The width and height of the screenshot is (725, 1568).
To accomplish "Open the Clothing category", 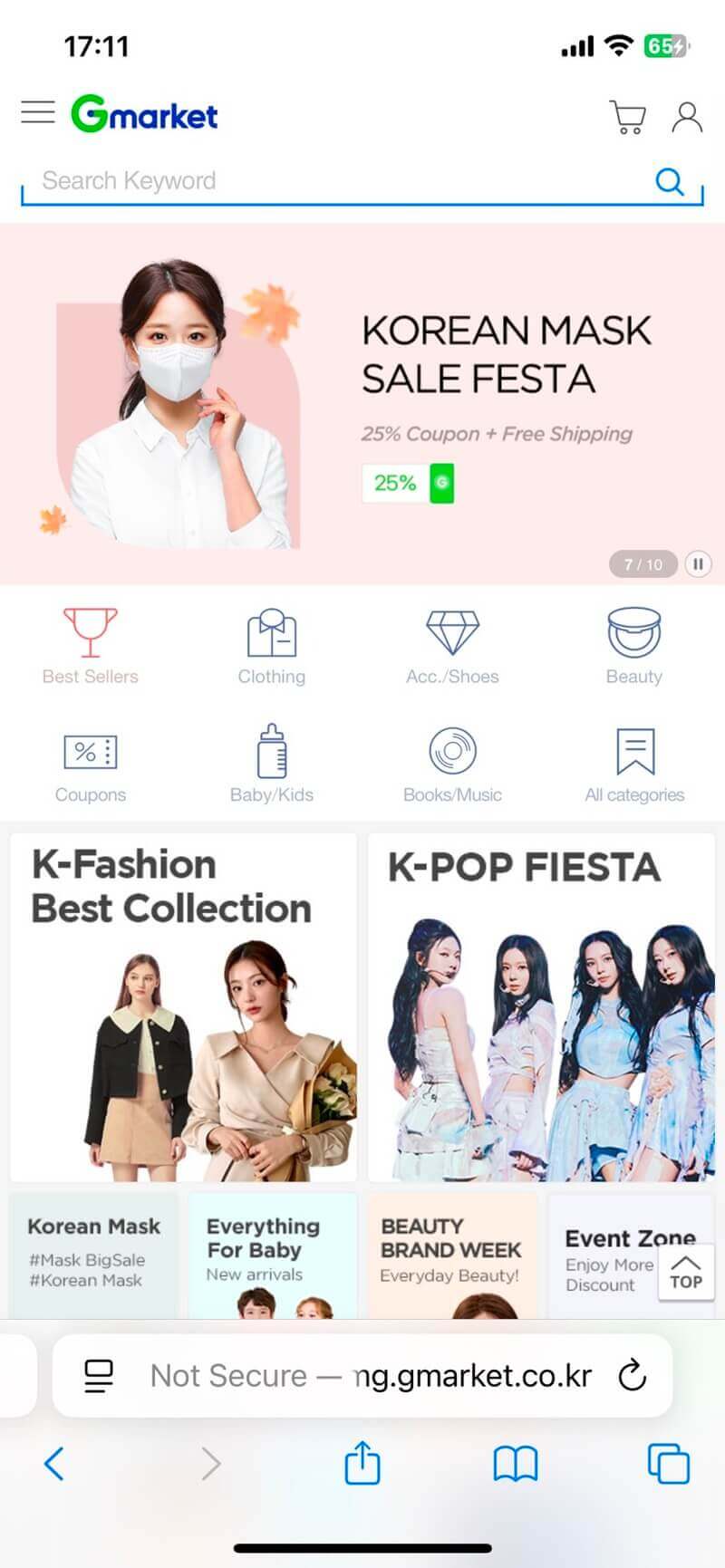I will (272, 646).
